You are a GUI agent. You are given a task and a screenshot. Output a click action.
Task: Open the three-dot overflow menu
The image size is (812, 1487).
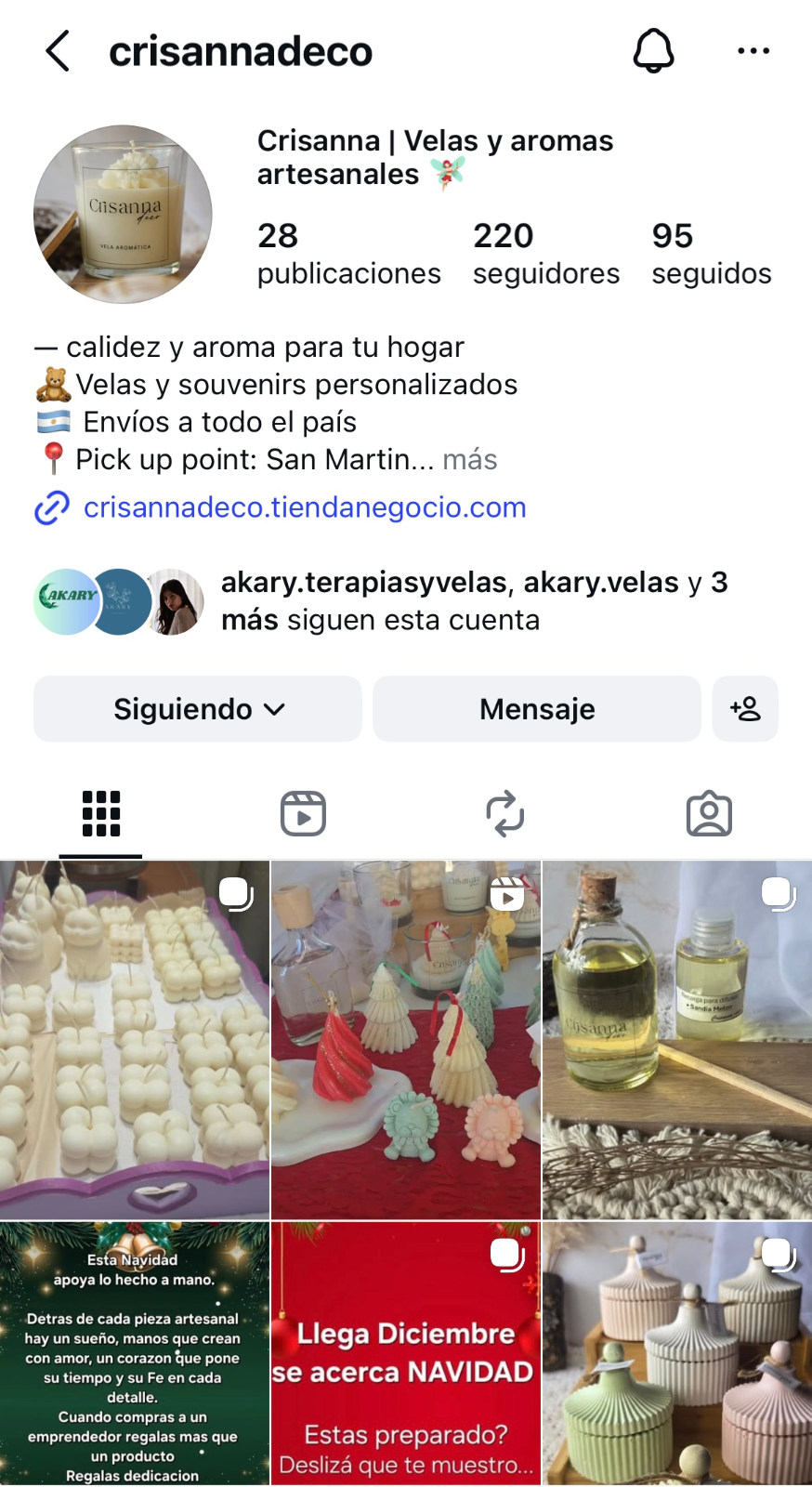[753, 51]
